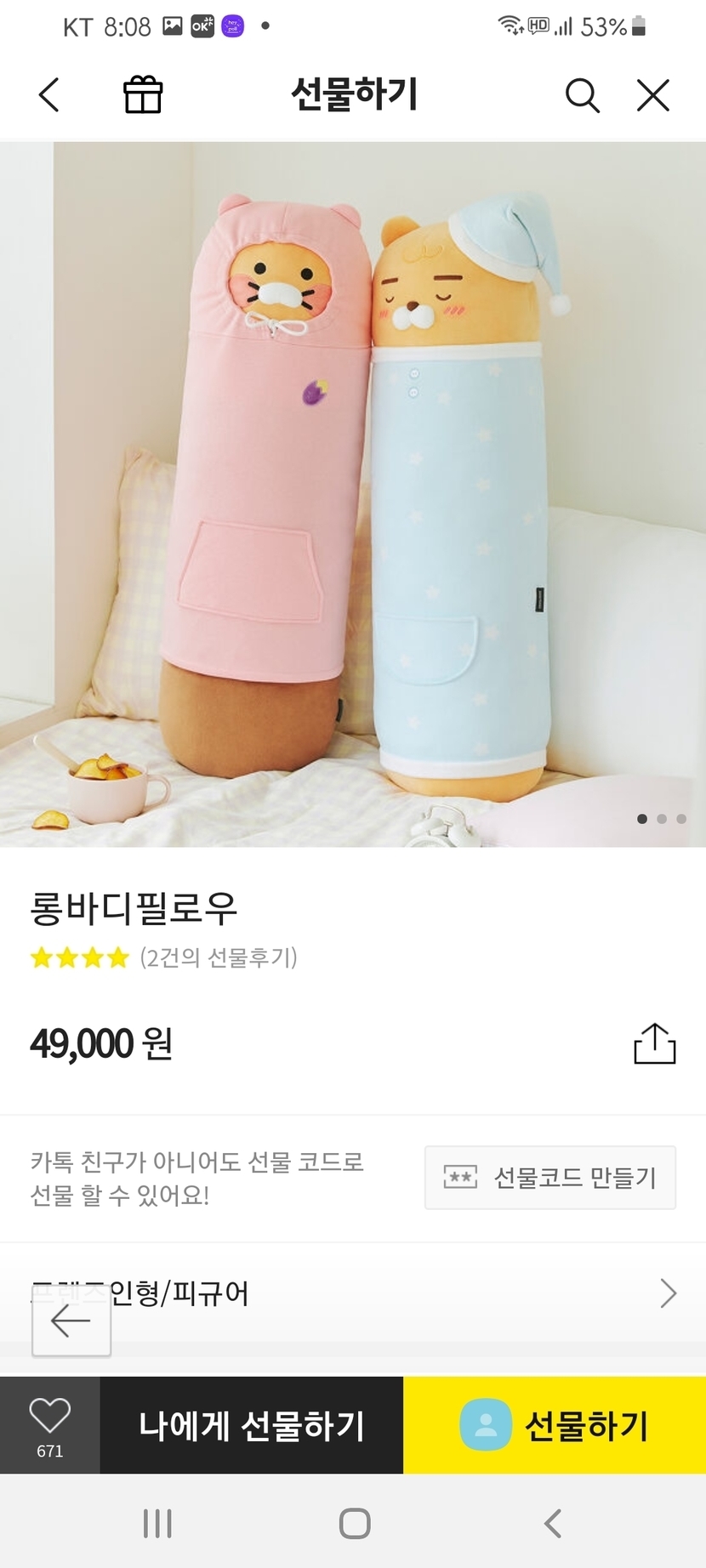Open search with the magnifier icon
The image size is (706, 1568).
click(582, 95)
